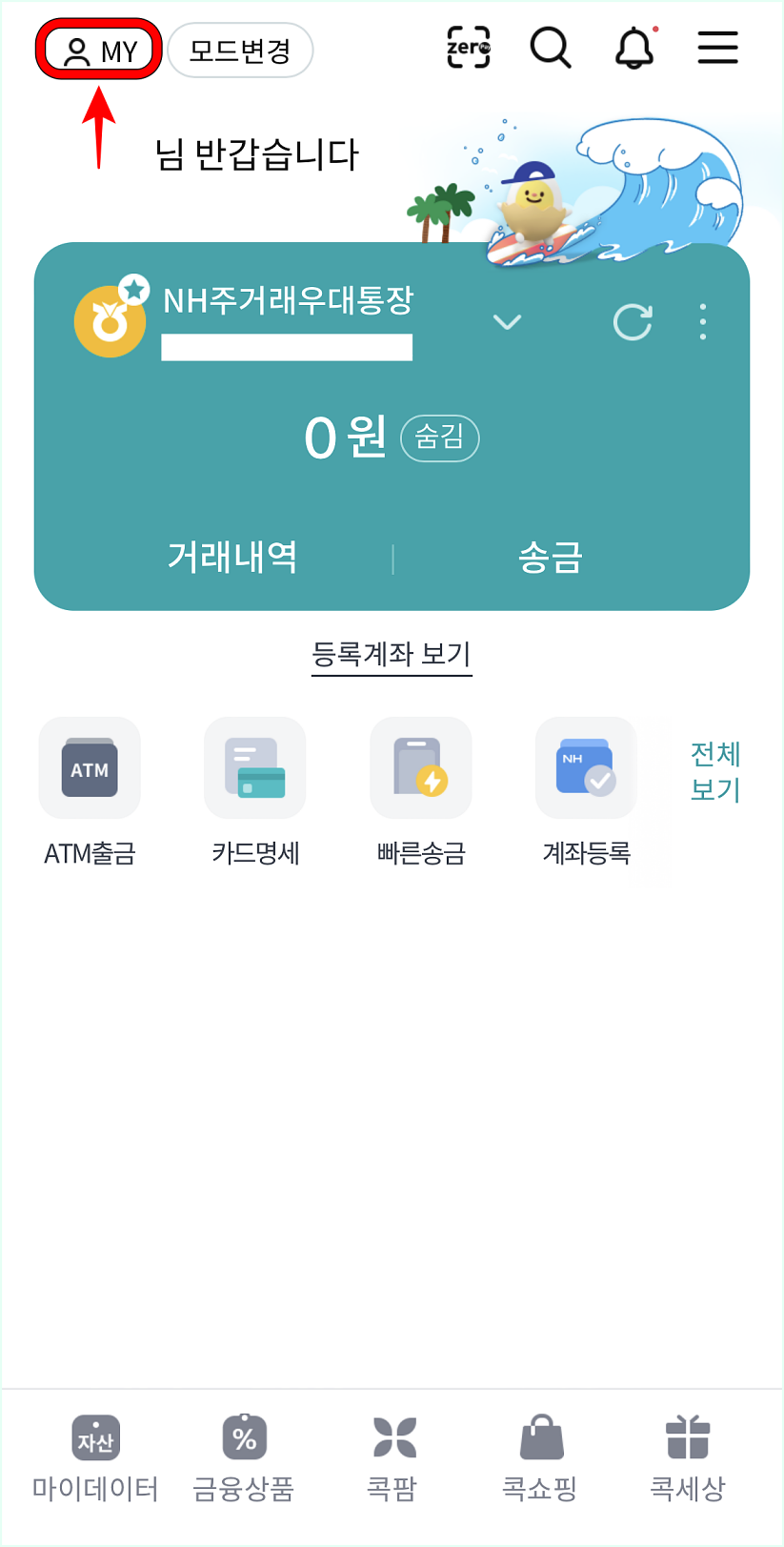Open the search function
784x1547 pixels.
pos(551,47)
